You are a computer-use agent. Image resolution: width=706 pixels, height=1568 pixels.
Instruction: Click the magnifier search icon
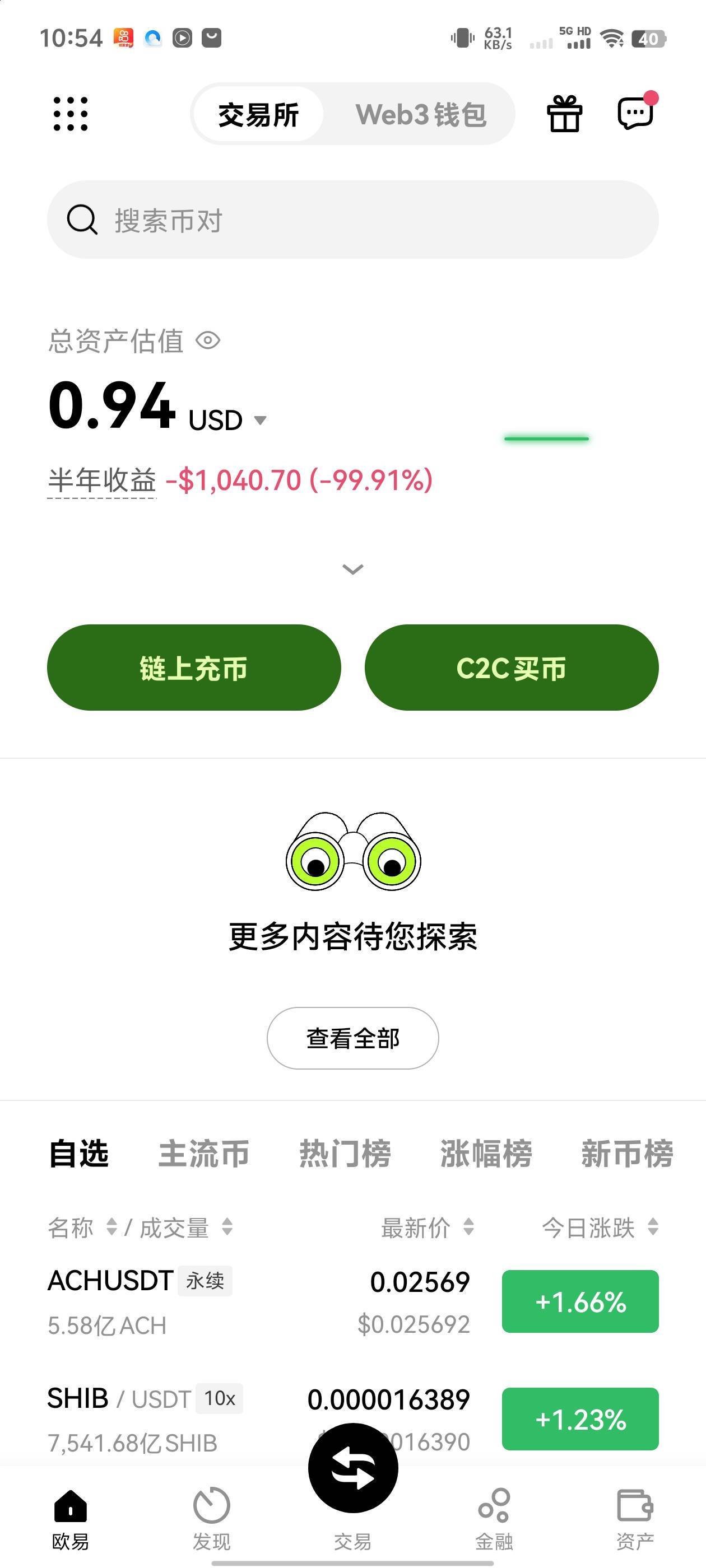pos(82,220)
